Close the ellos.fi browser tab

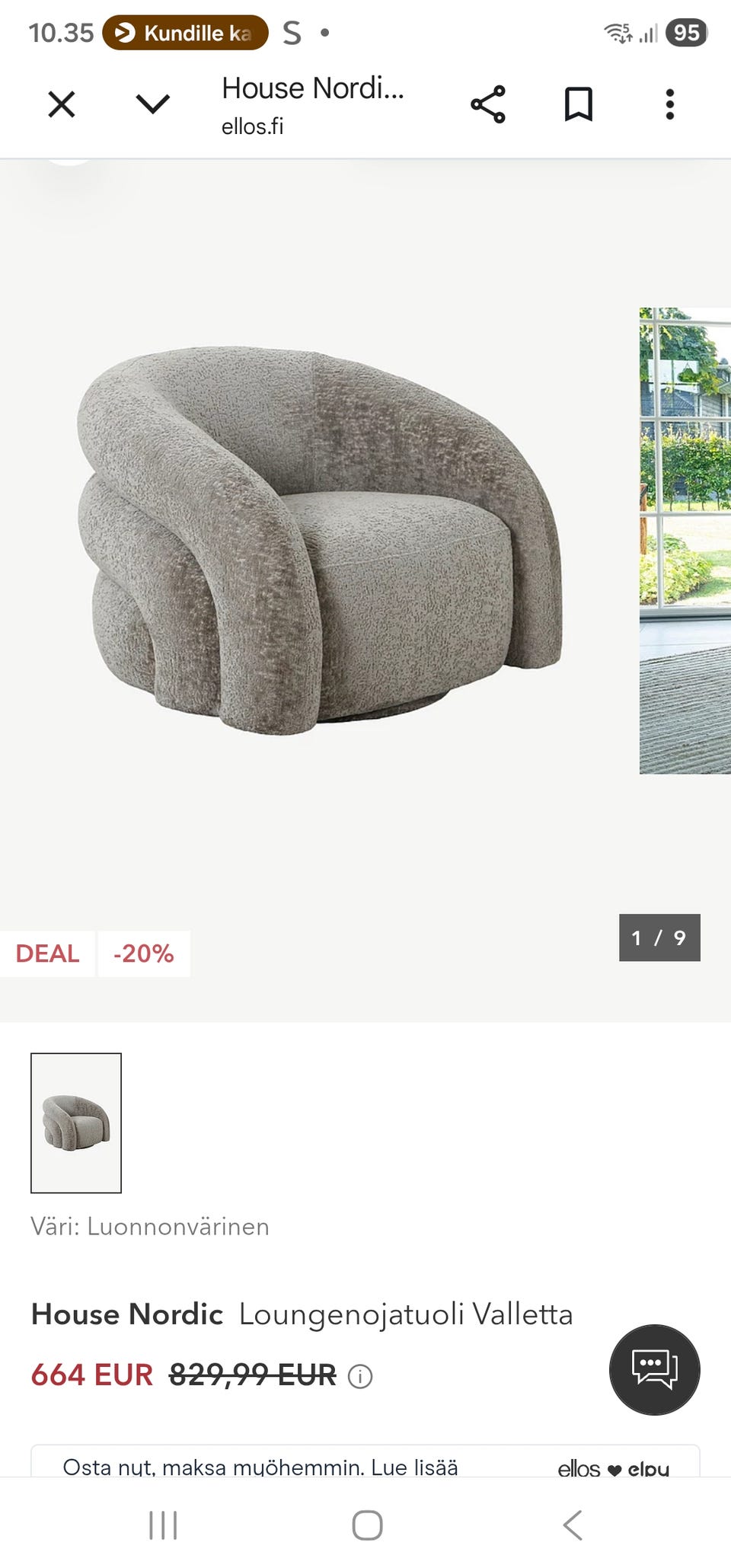pyautogui.click(x=62, y=104)
